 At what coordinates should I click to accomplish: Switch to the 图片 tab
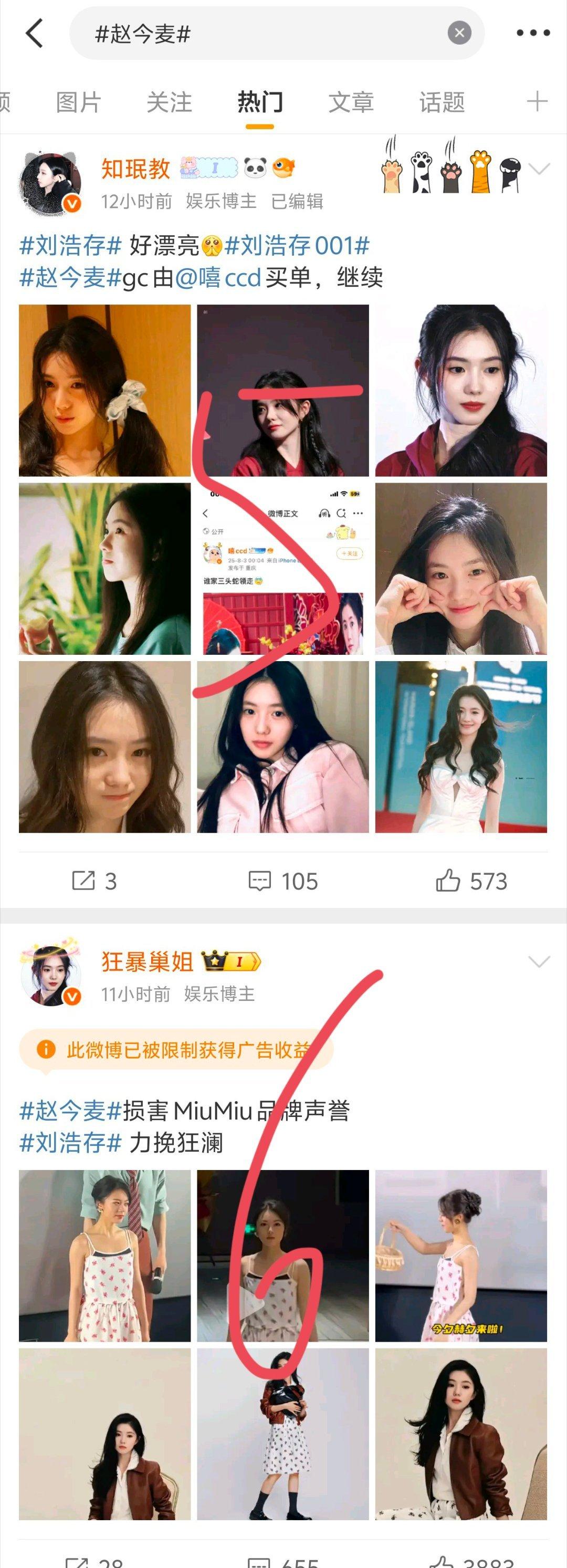(78, 102)
